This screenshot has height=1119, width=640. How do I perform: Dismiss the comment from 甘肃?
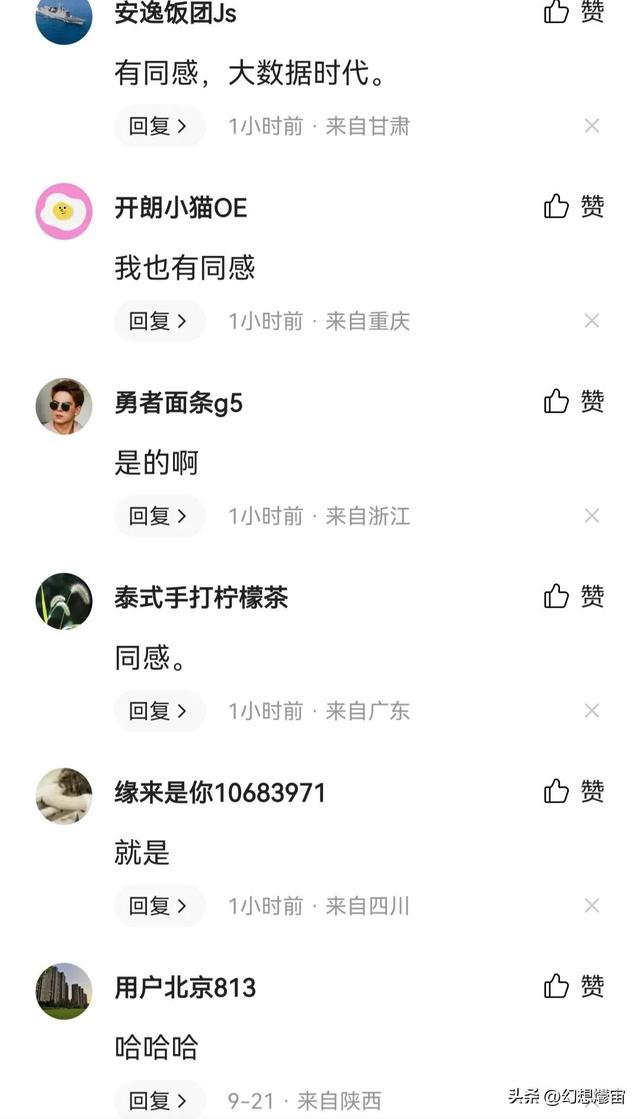(592, 126)
